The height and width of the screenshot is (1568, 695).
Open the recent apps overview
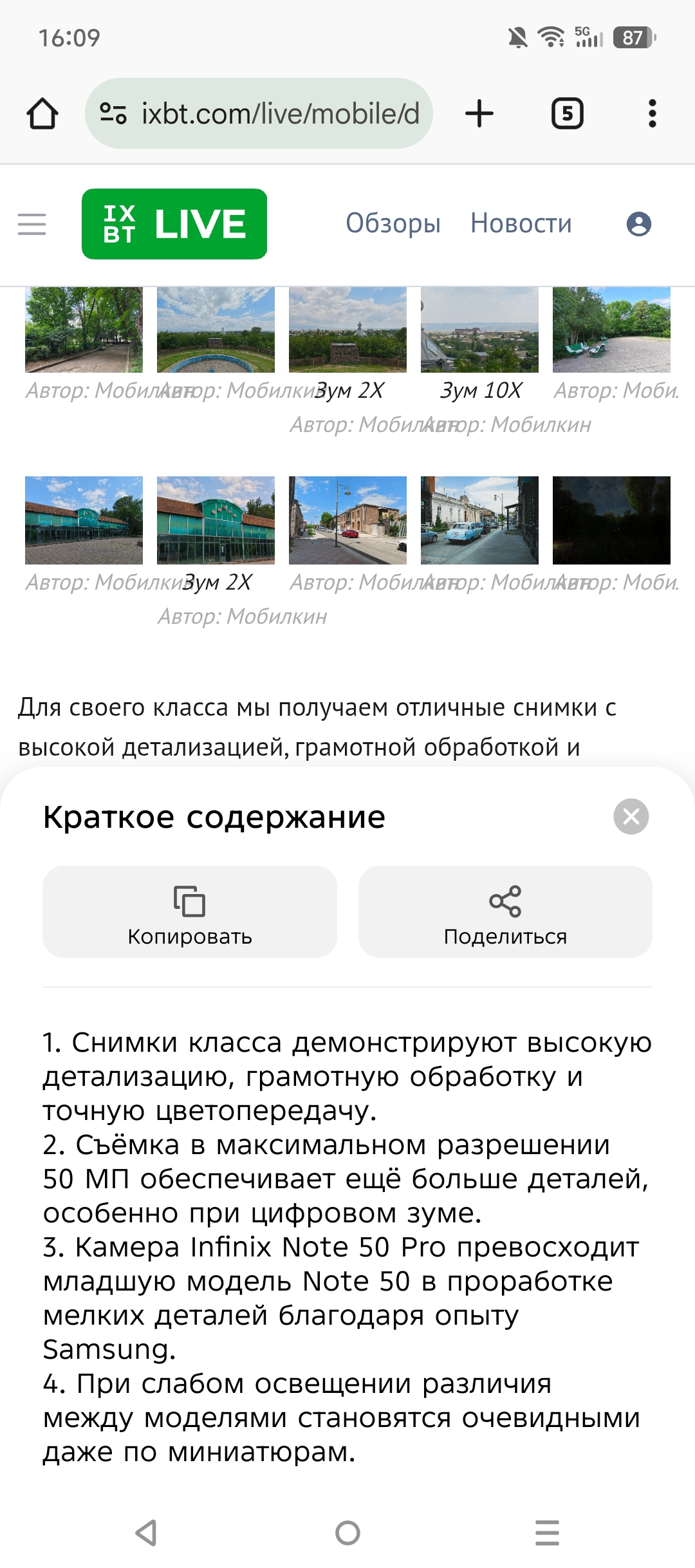point(547,1533)
